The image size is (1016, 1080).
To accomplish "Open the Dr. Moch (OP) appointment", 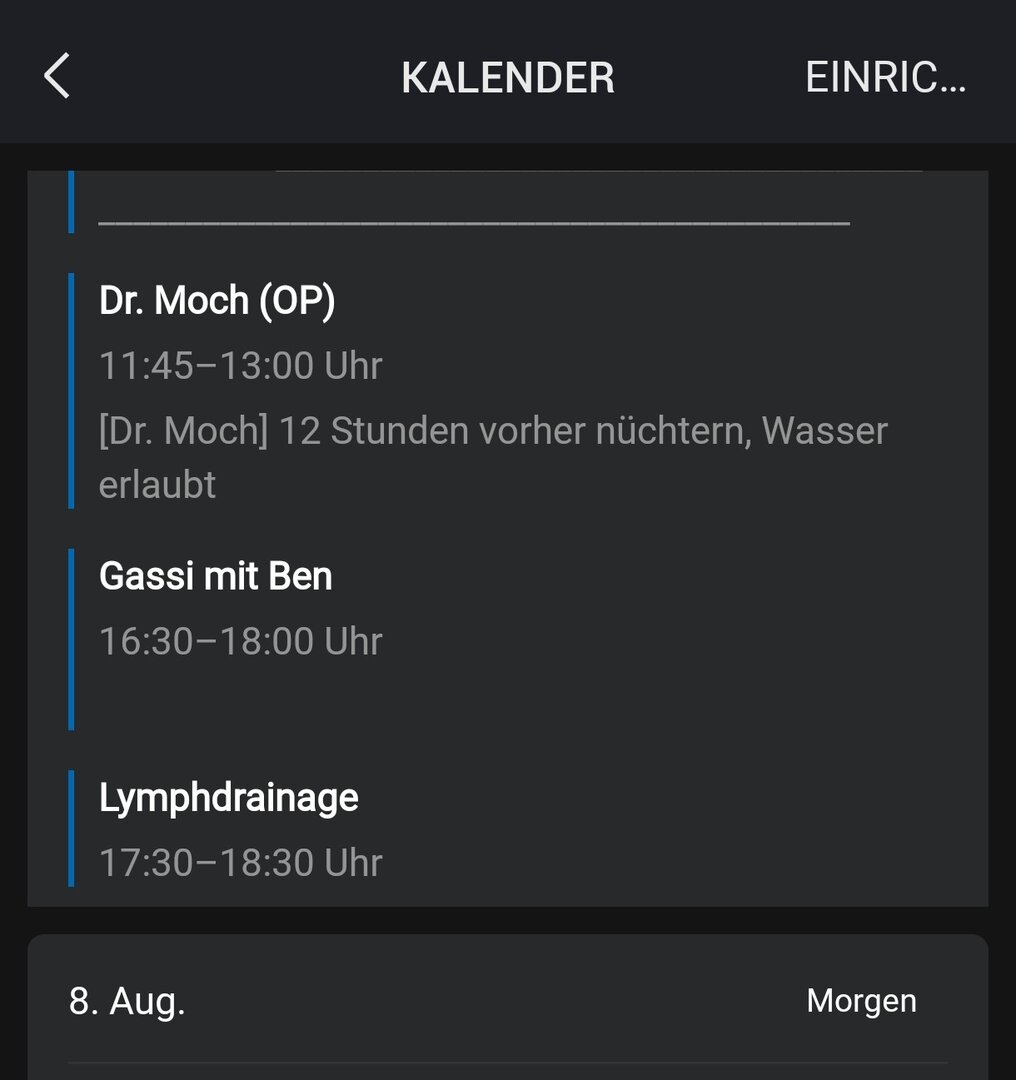I will click(217, 300).
